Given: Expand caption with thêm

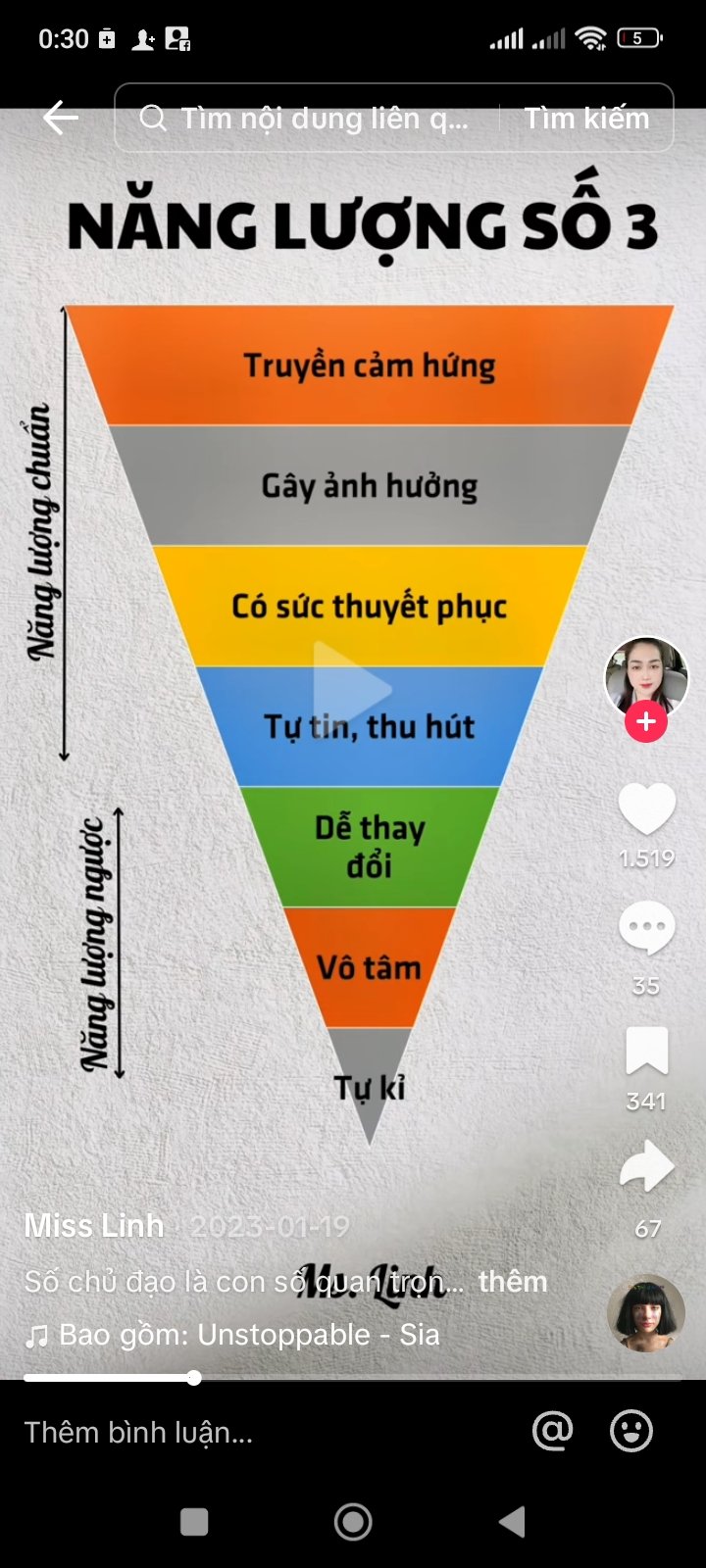Looking at the screenshot, I should tap(513, 1282).
